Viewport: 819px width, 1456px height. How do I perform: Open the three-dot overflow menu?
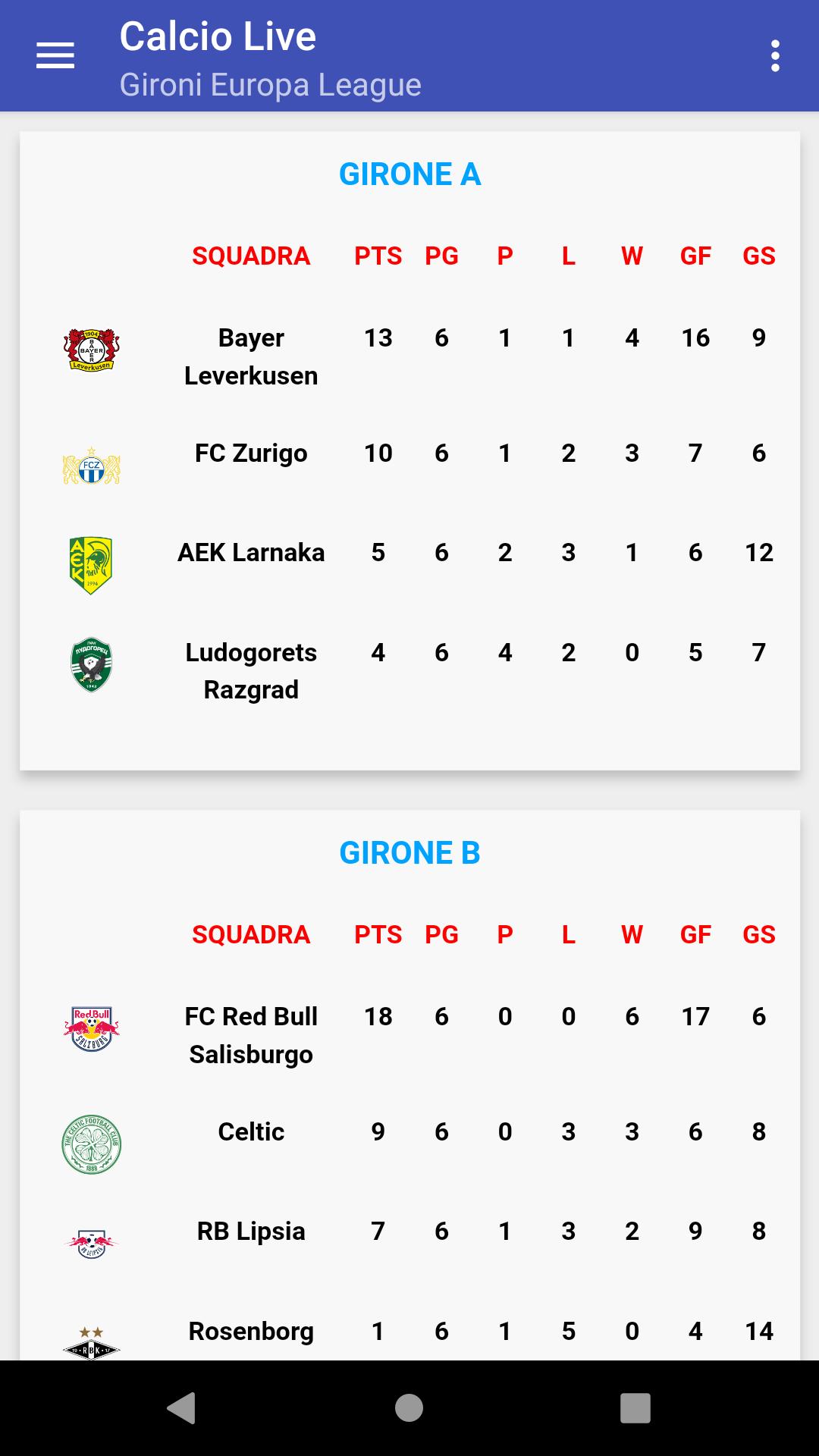pyautogui.click(x=774, y=56)
